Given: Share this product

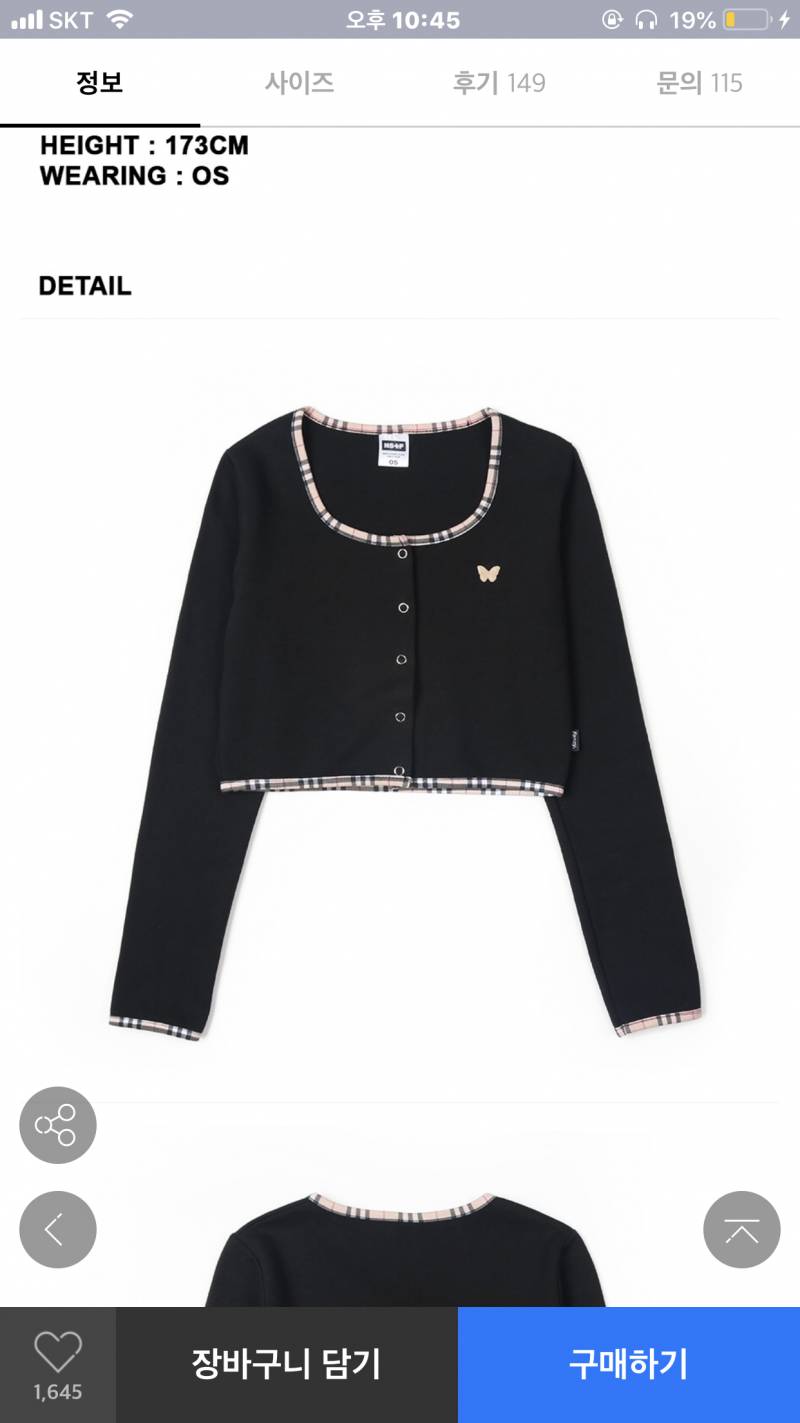Looking at the screenshot, I should [x=57, y=1125].
